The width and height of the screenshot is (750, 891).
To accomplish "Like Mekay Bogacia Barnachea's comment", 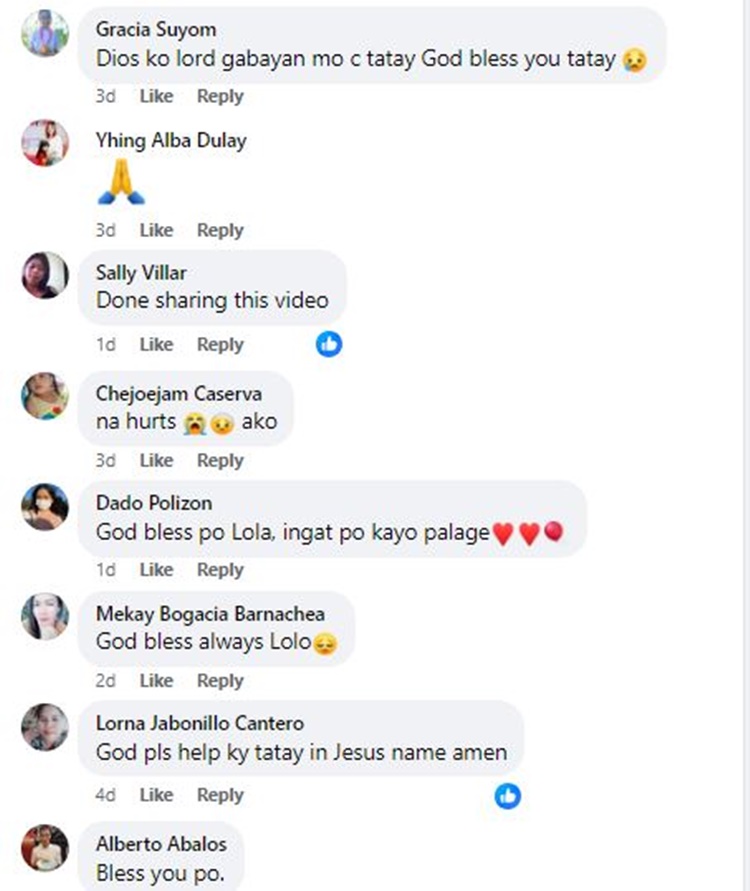I will pyautogui.click(x=156, y=680).
